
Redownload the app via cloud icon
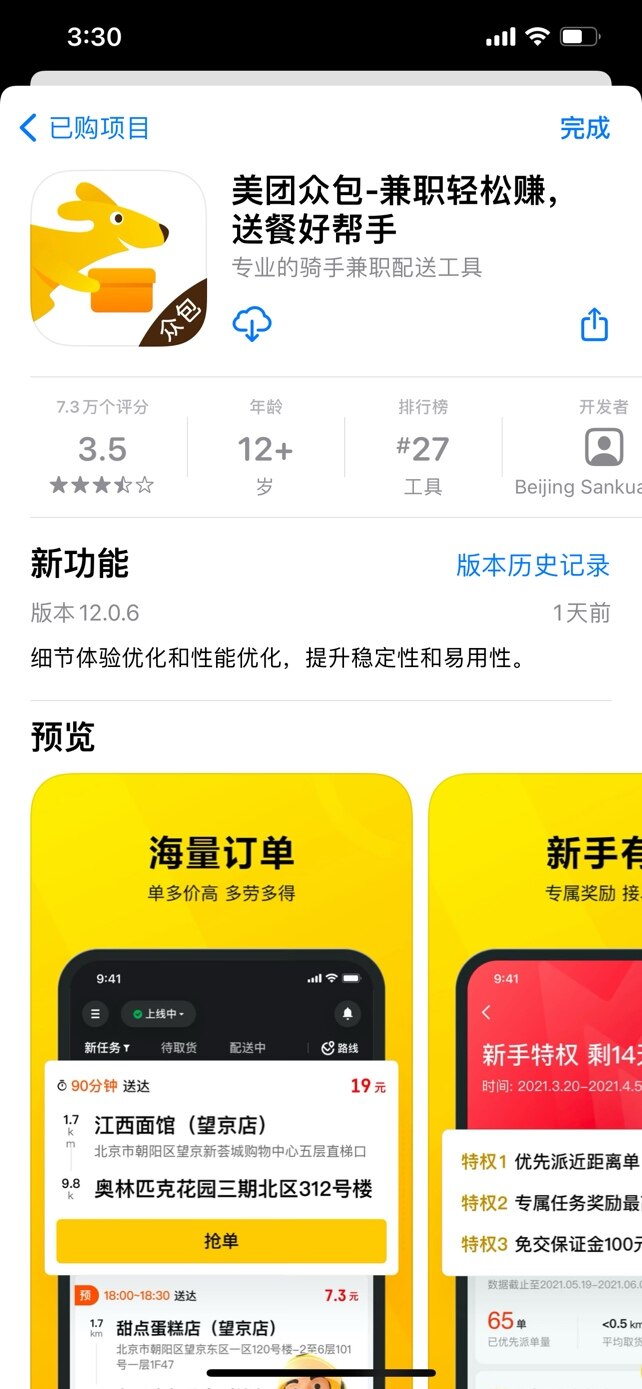[252, 324]
